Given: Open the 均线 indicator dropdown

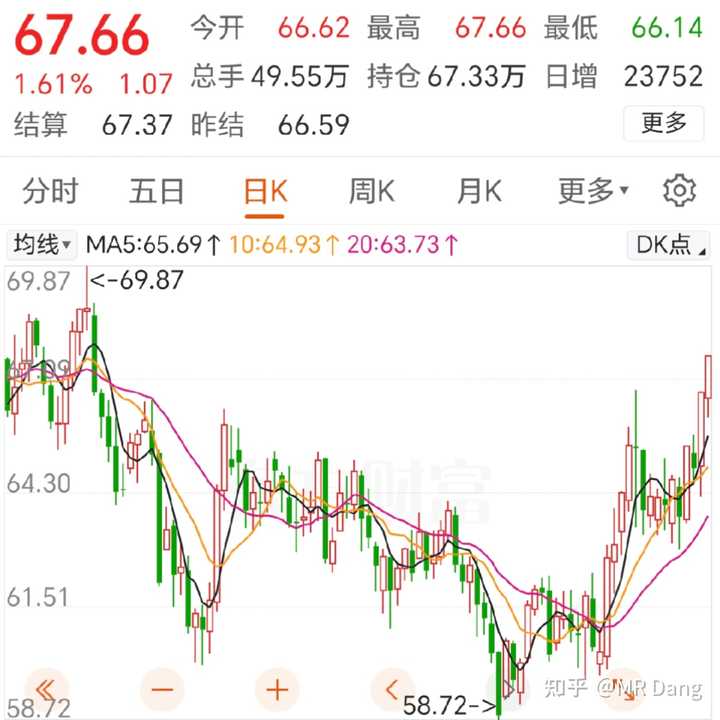Looking at the screenshot, I should [x=42, y=244].
